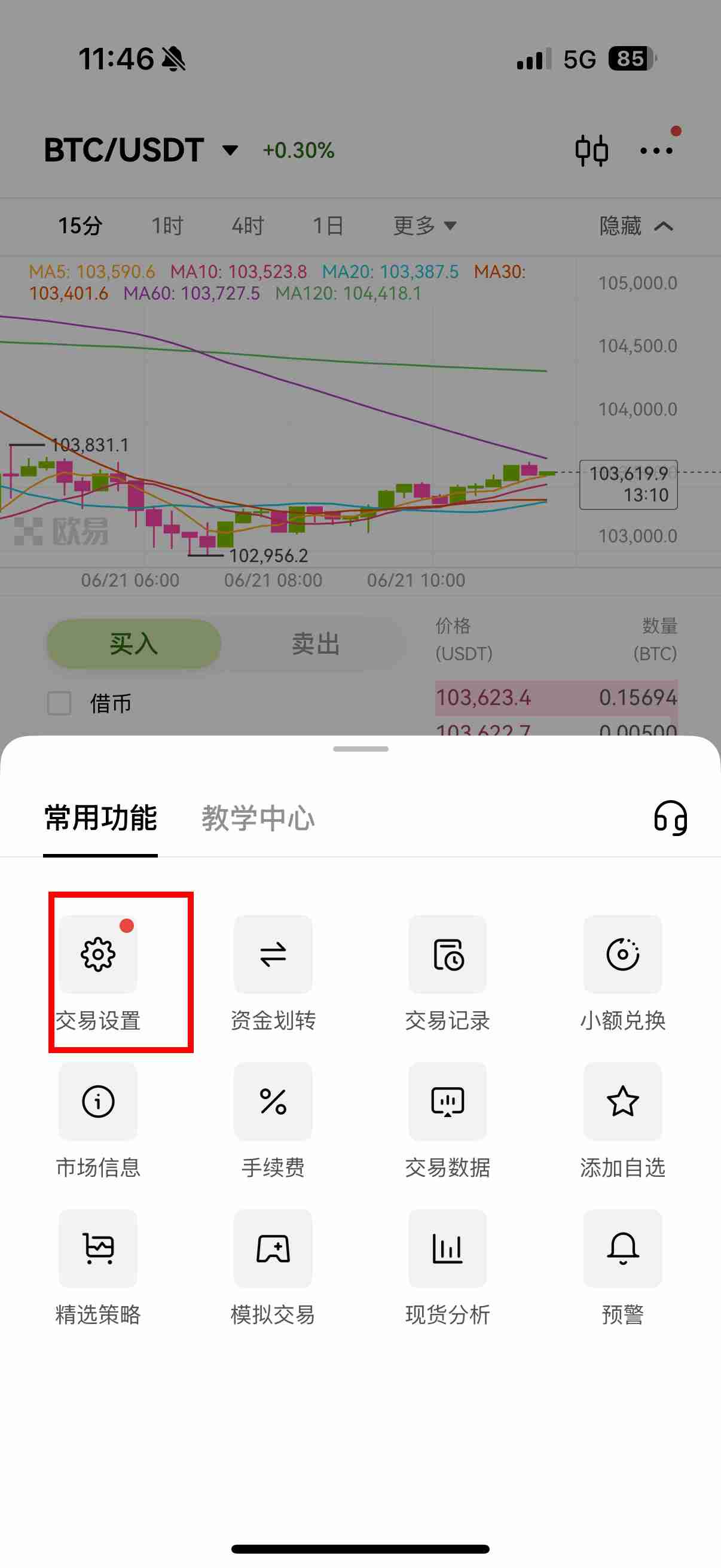Image resolution: width=721 pixels, height=1568 pixels.
Task: Switch to the 教学中心 tab
Action: click(x=259, y=819)
